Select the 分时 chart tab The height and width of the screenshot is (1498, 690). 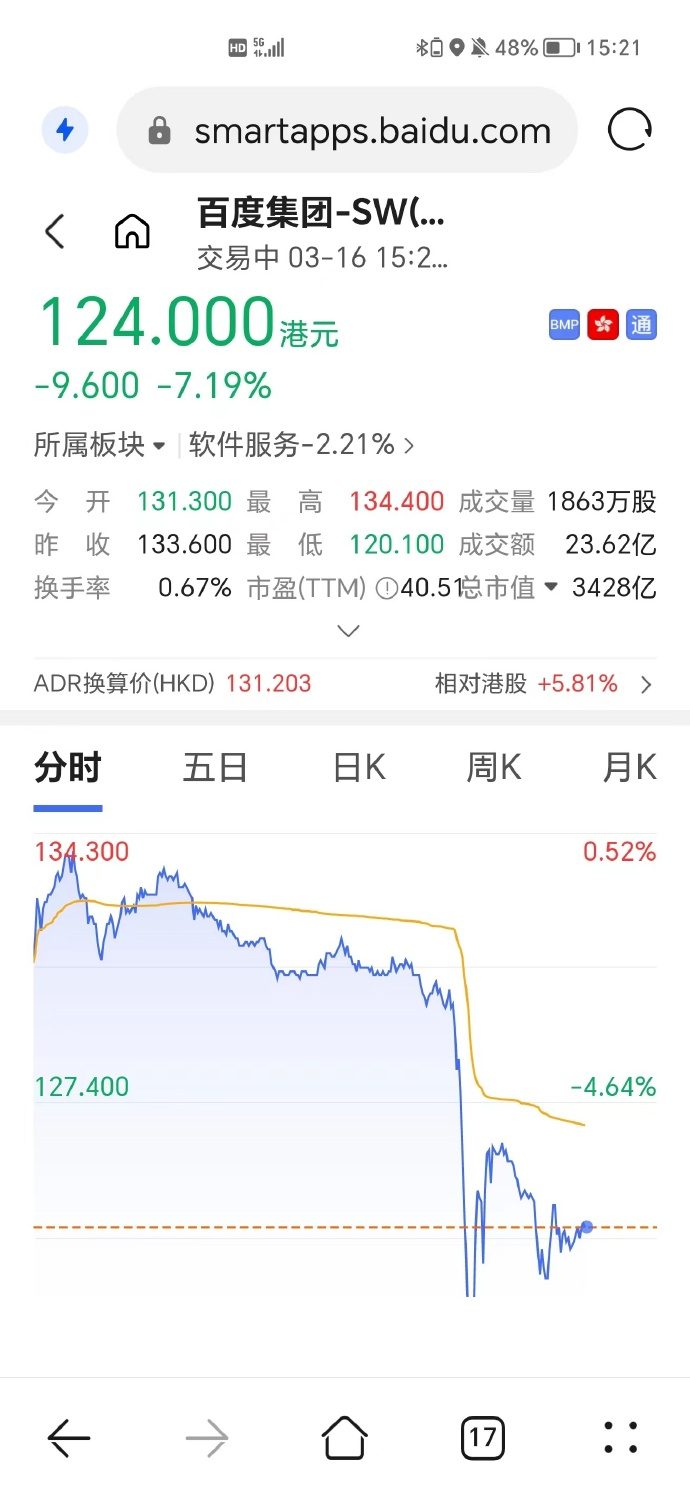point(68,768)
